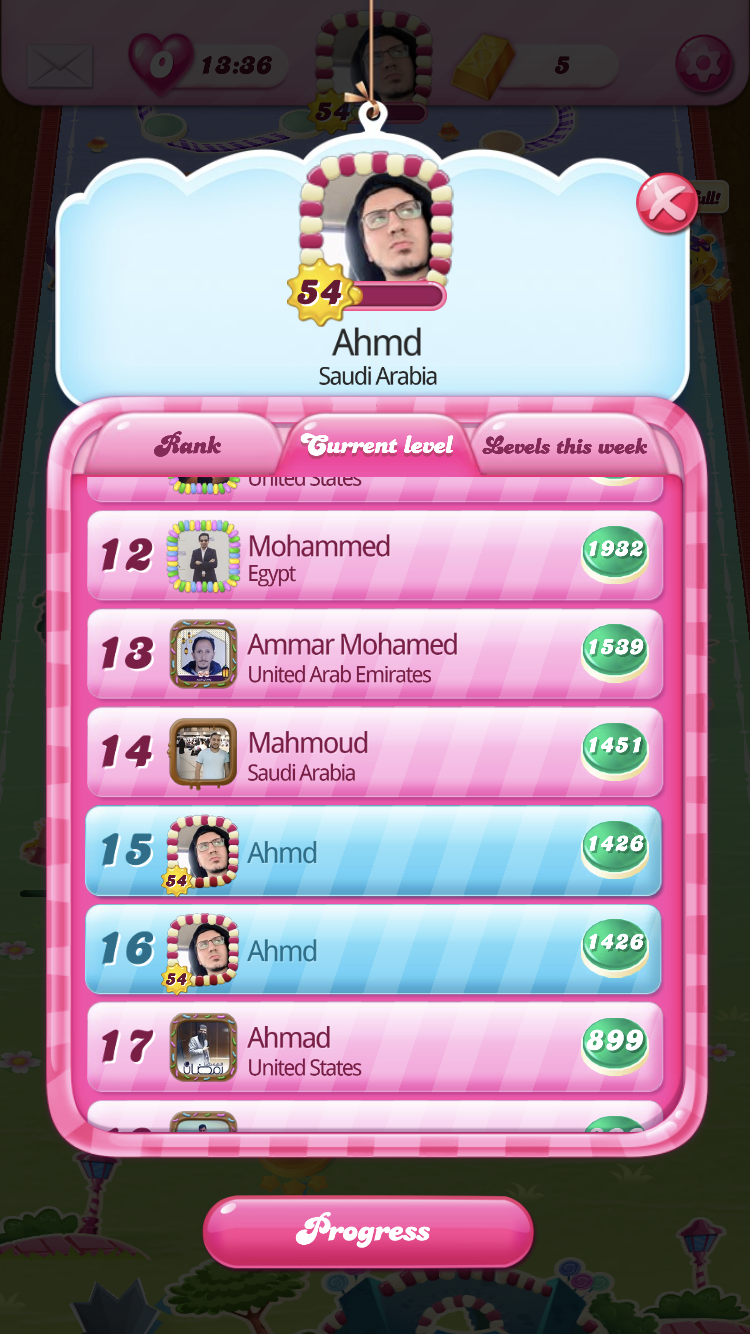Select Ahmd's row ranked 15
Screen dimensions: 750x1334
[374, 851]
